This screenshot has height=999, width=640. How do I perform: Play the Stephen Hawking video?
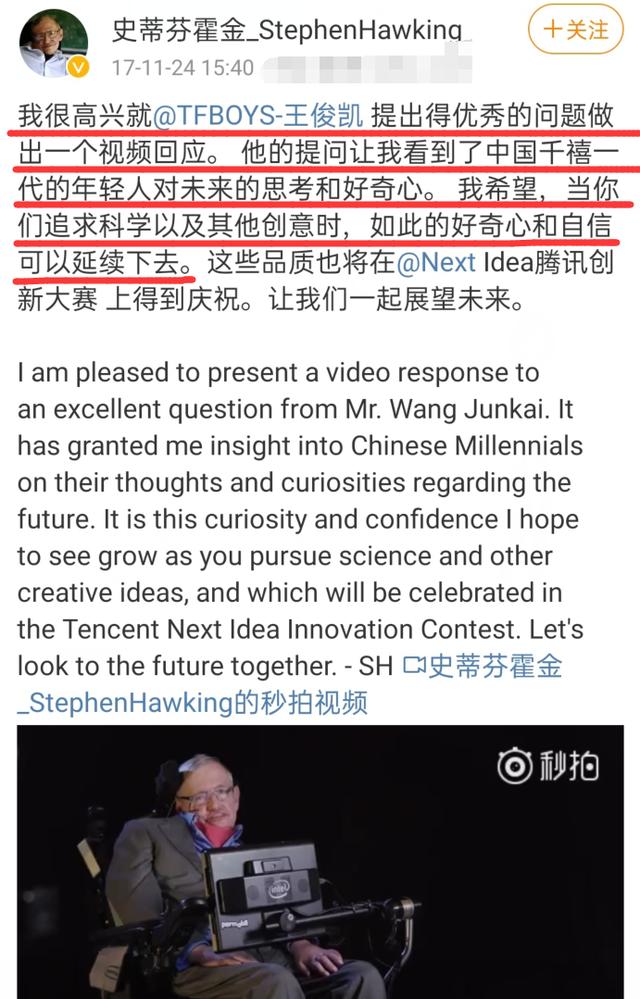pyautogui.click(x=320, y=860)
